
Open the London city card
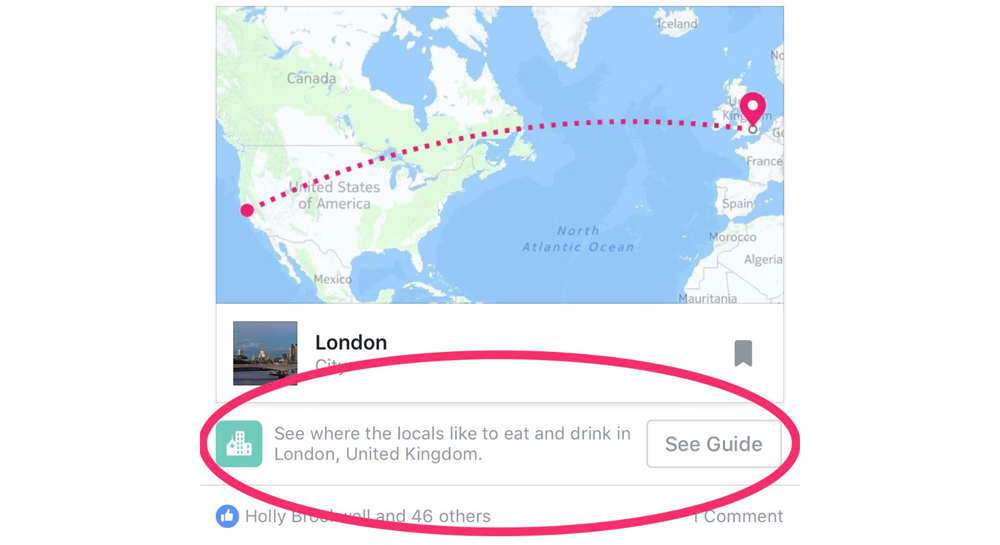351,343
